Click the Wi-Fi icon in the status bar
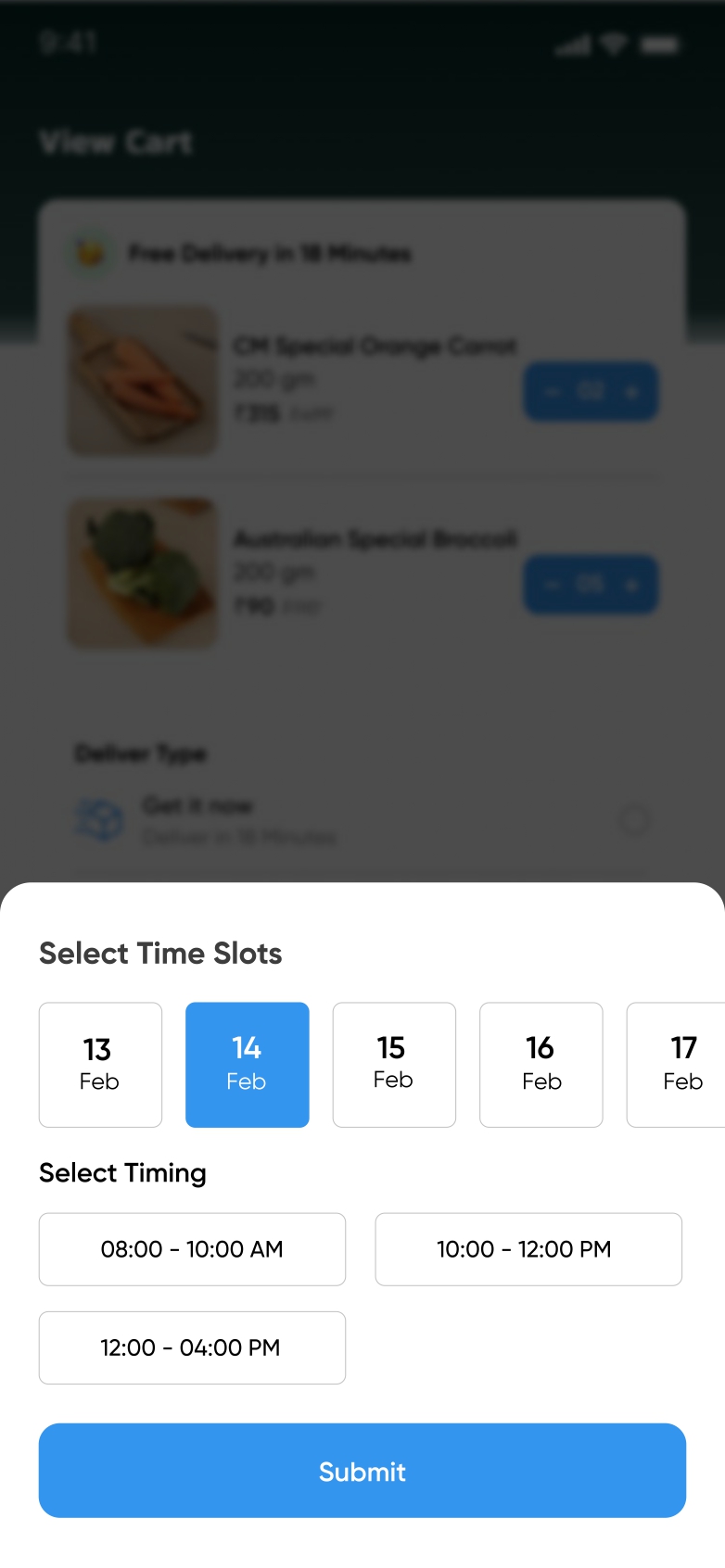Viewport: 725px width, 1568px height. [x=615, y=43]
